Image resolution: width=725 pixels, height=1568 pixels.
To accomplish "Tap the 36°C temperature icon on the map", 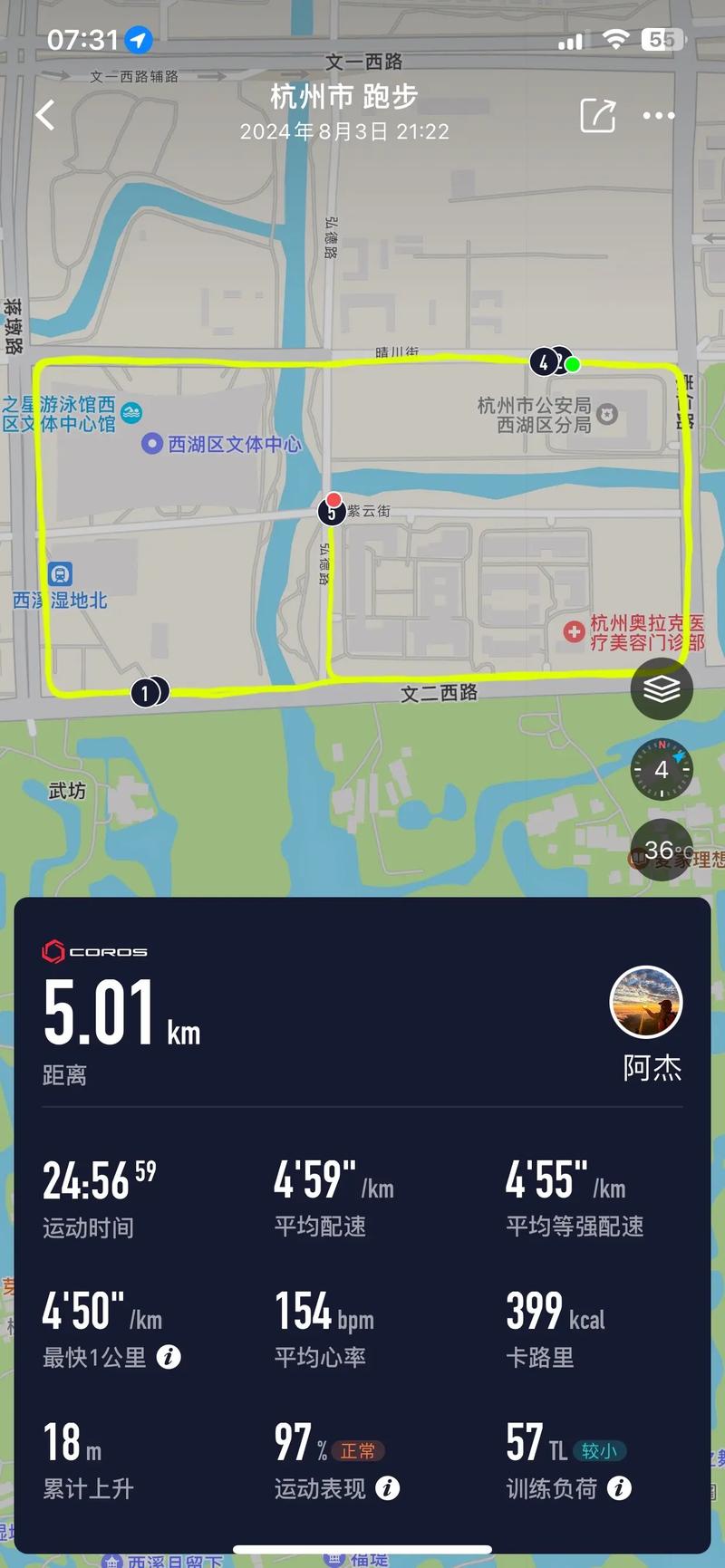I will click(x=662, y=850).
